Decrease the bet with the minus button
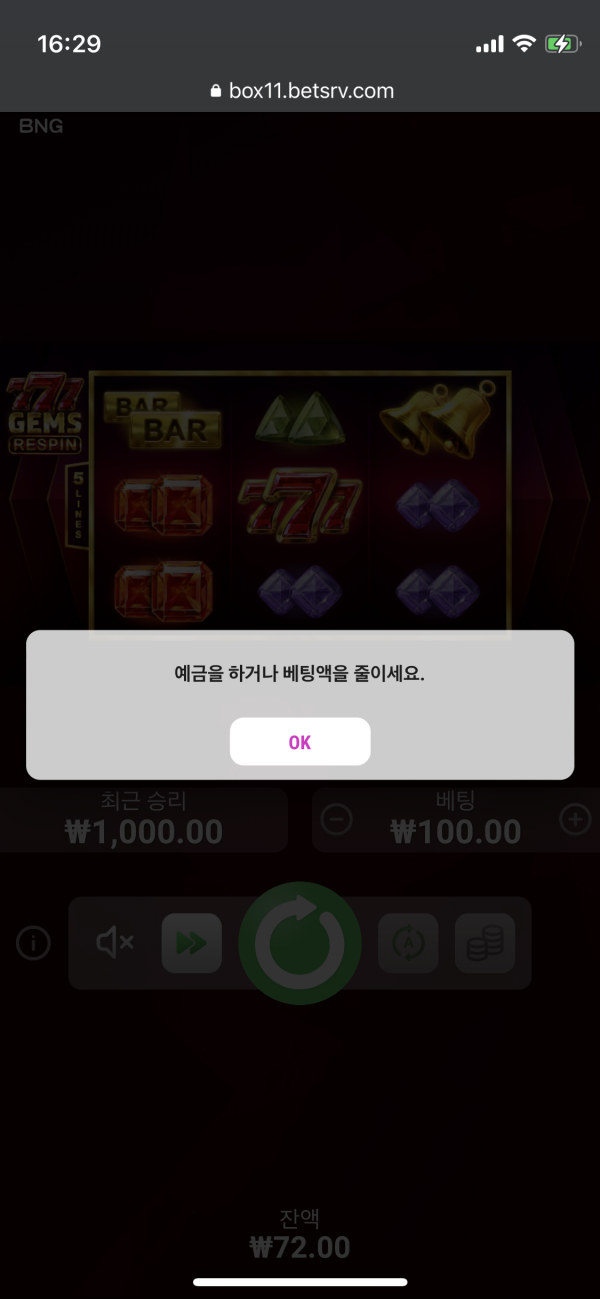Screen dimensions: 600x1299 (x=337, y=820)
